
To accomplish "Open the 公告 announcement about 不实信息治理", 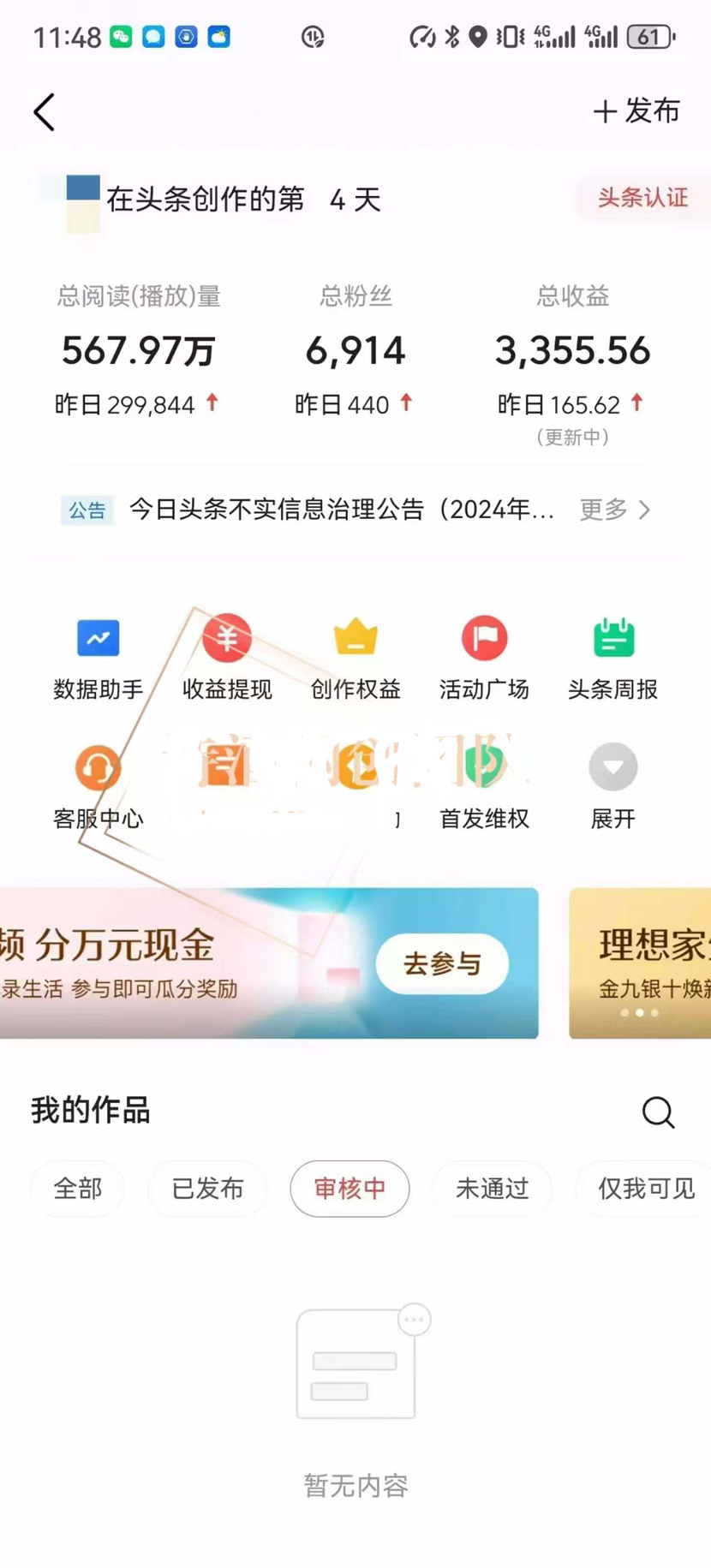I will point(341,510).
